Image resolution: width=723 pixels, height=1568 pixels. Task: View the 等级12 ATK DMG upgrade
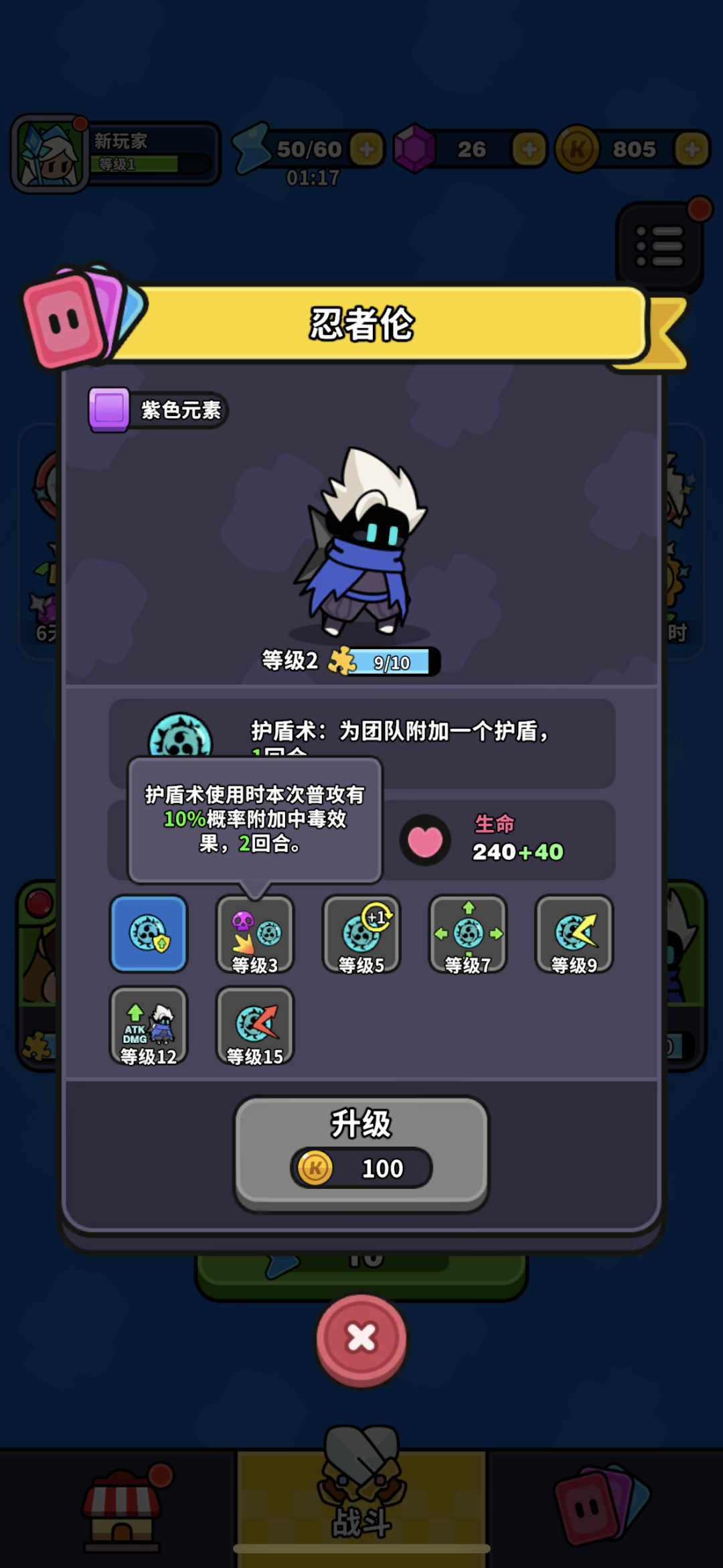149,1026
